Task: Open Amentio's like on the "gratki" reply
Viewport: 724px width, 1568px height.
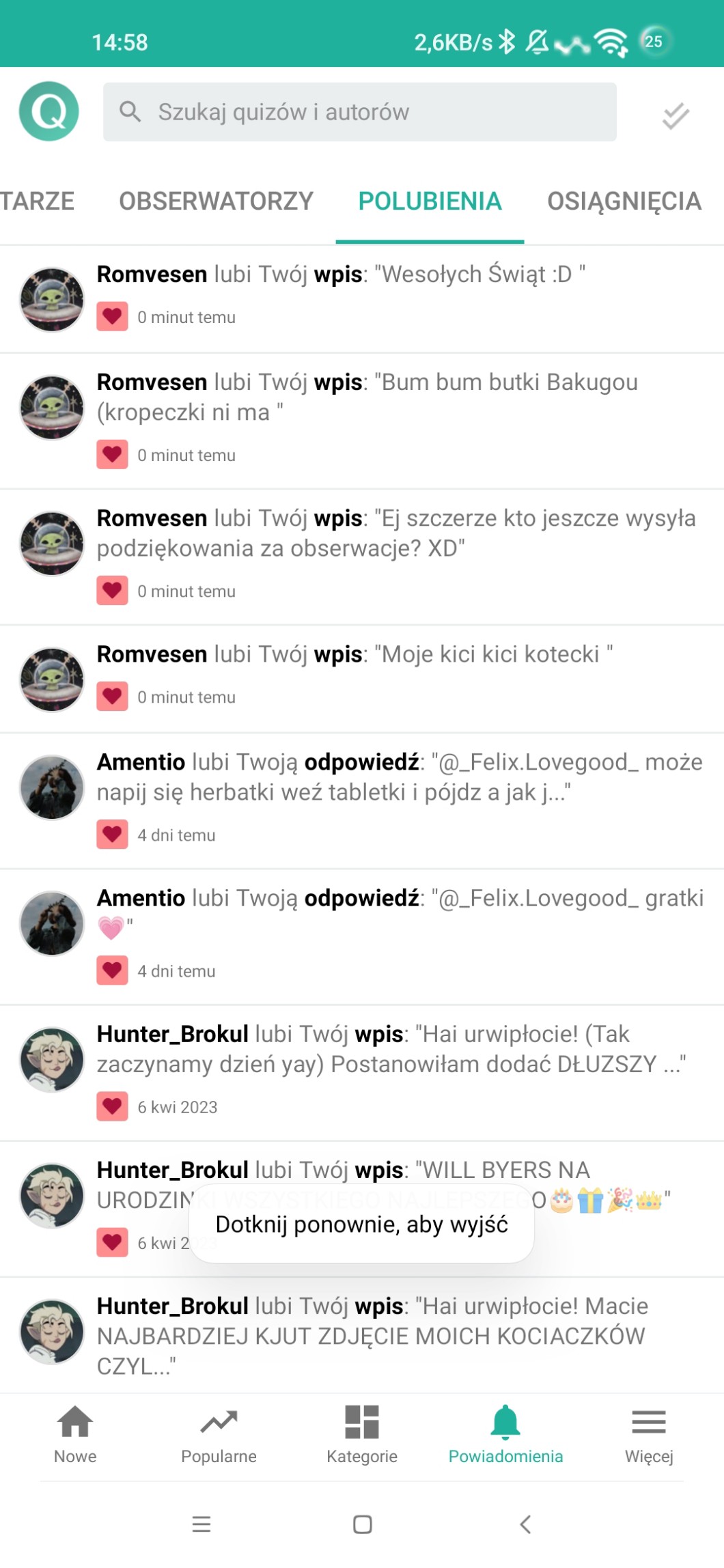Action: click(x=362, y=936)
